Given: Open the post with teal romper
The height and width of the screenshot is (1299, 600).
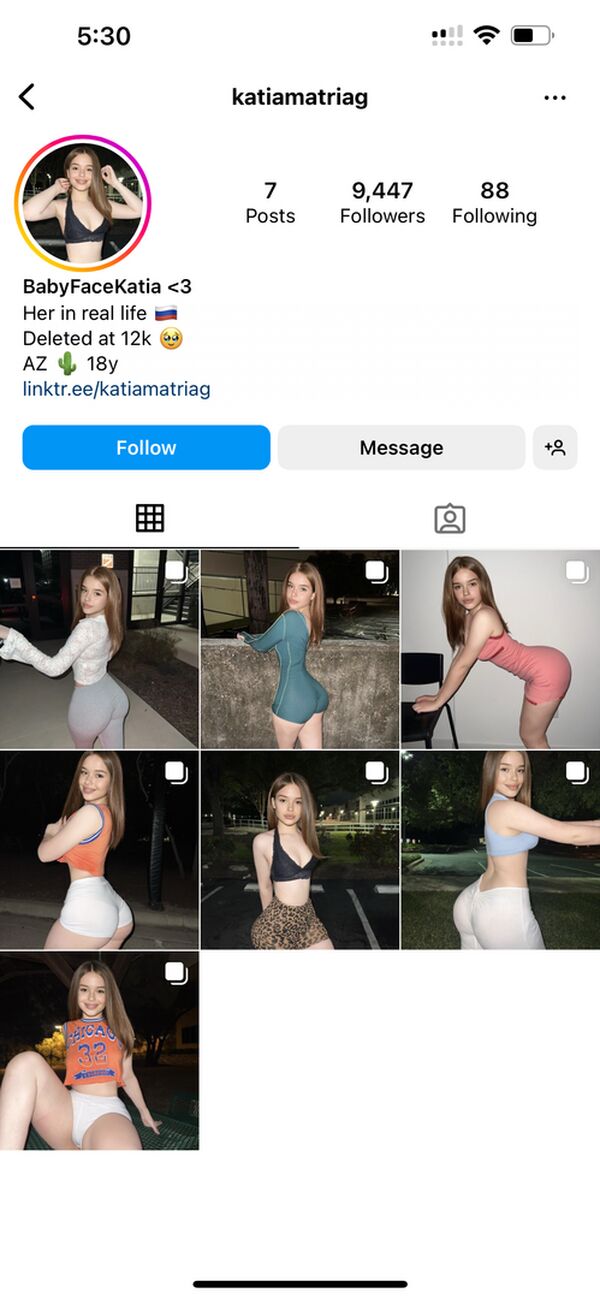Looking at the screenshot, I should point(300,649).
